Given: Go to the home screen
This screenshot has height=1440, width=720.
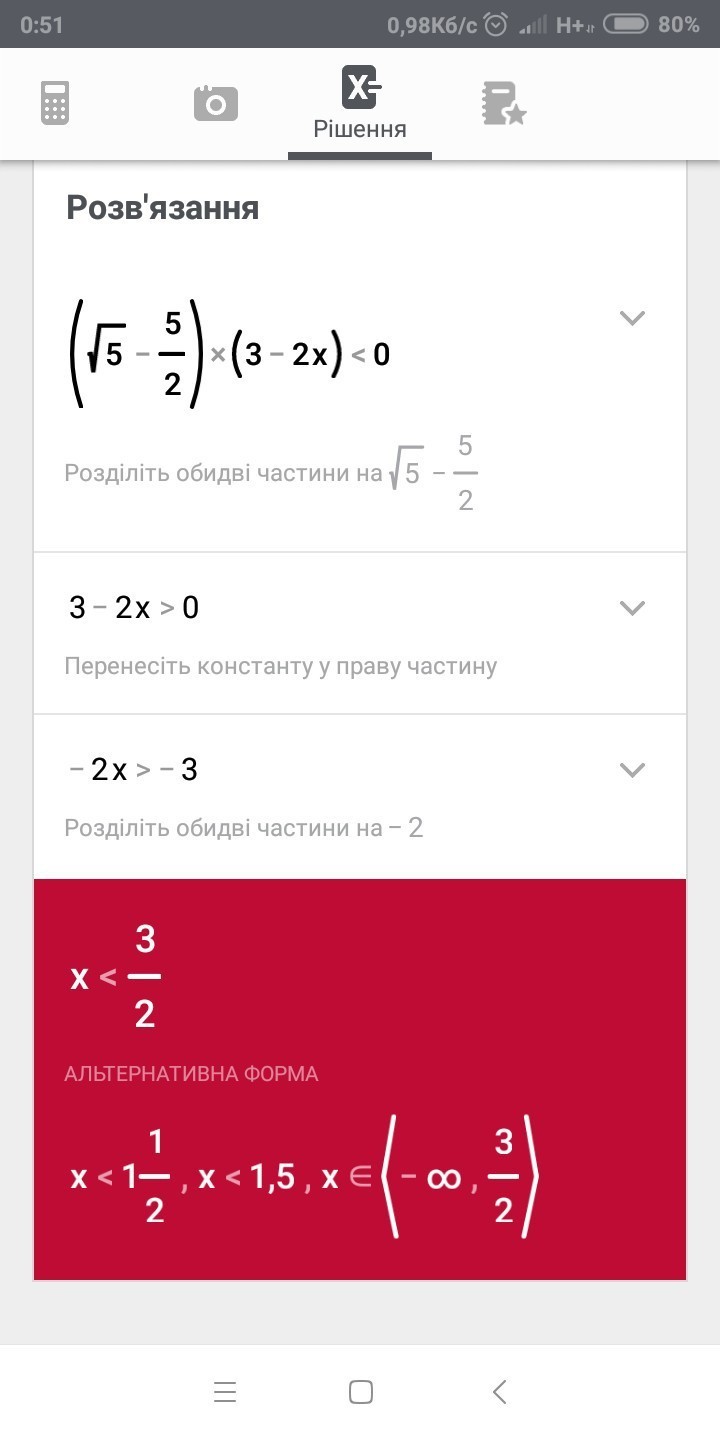Looking at the screenshot, I should pyautogui.click(x=361, y=1392).
